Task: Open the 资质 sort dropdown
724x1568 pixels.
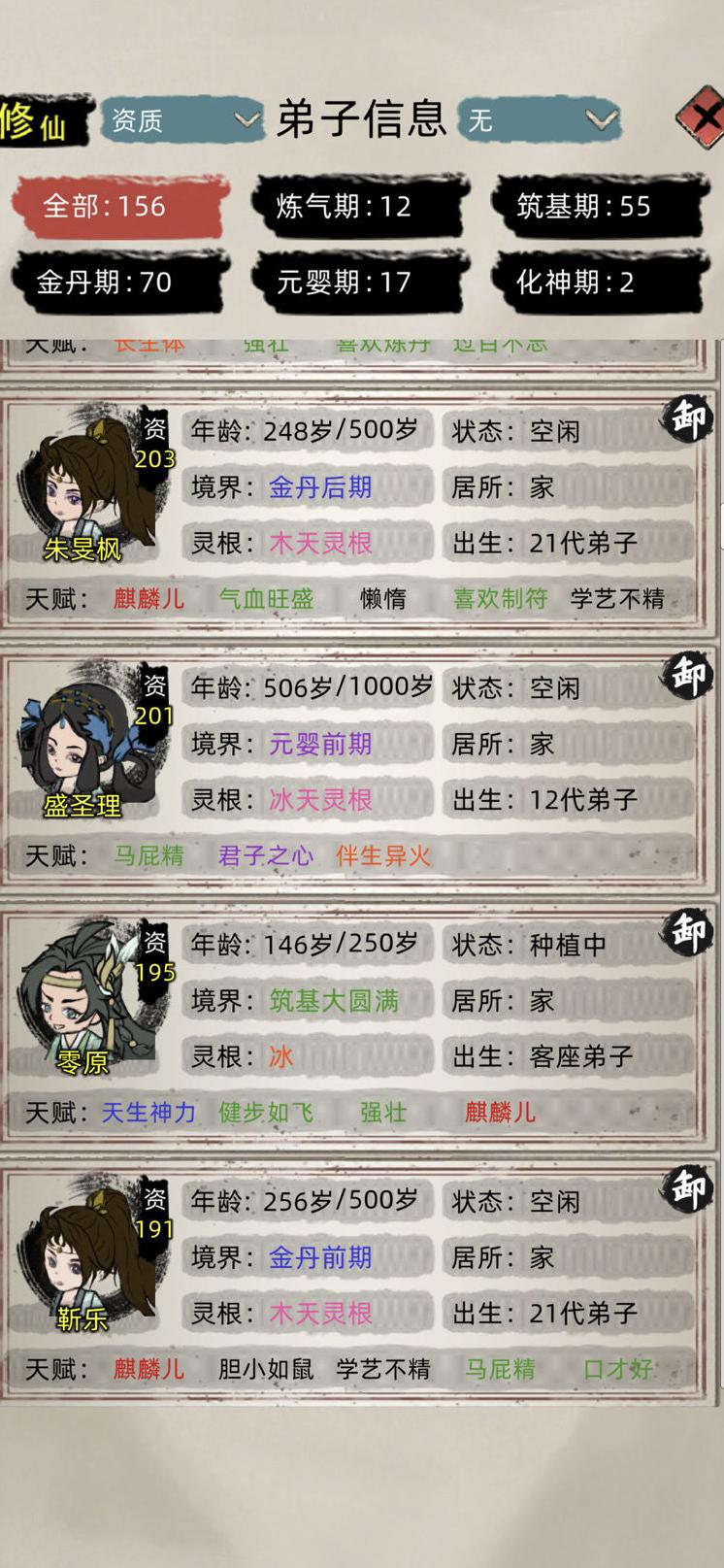Action: coord(181,120)
